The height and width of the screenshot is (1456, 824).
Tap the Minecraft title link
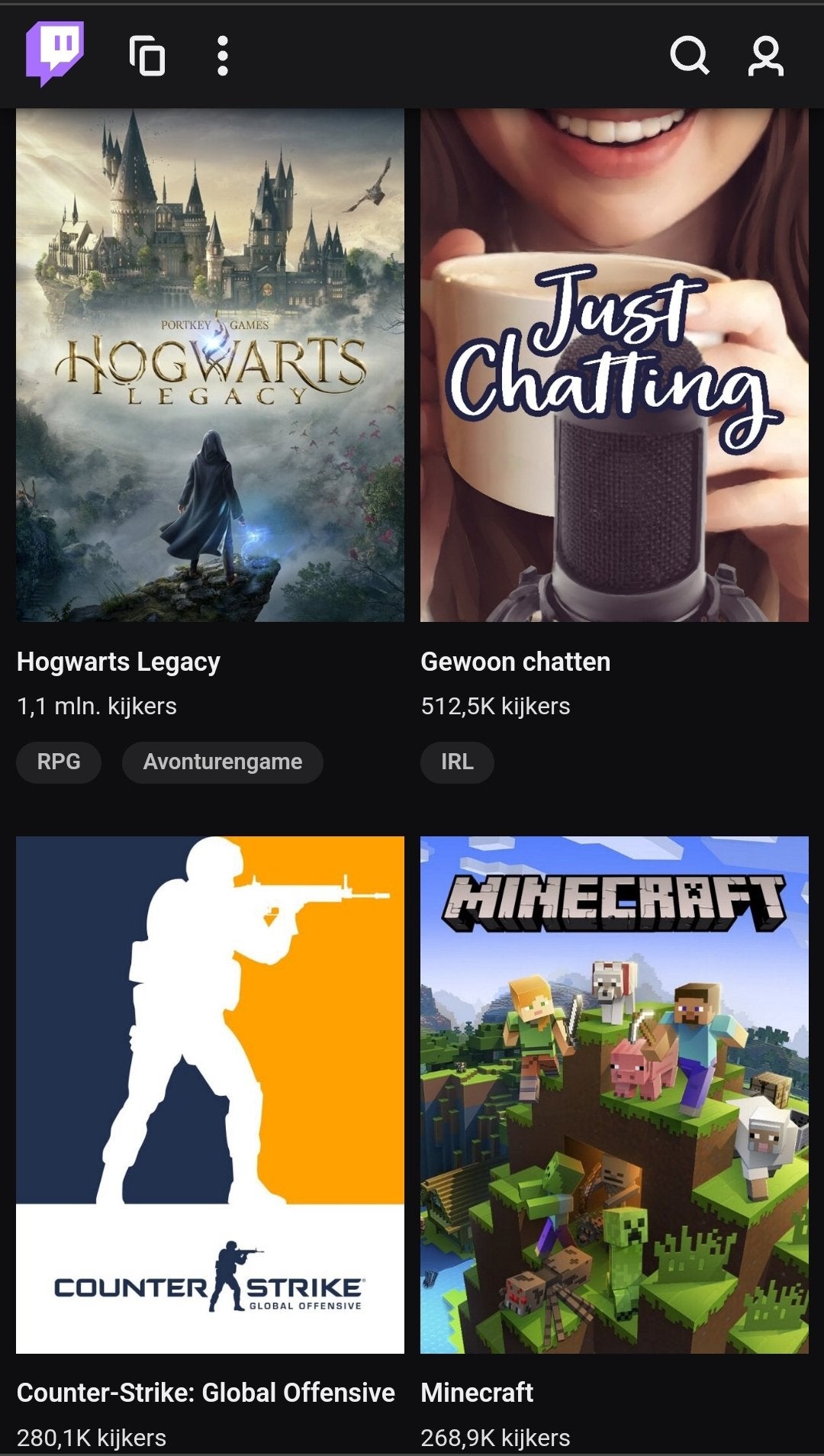click(x=477, y=1393)
